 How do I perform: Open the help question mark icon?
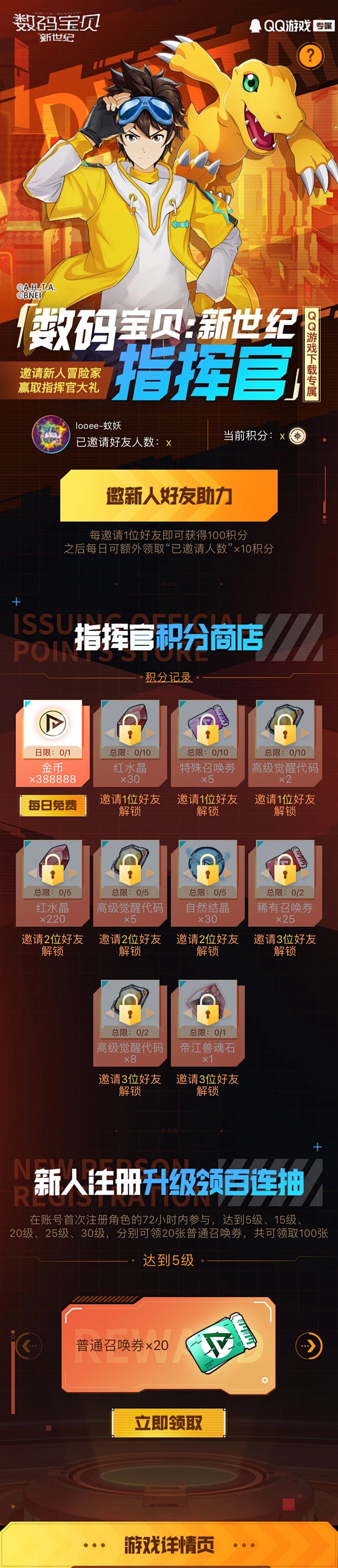coord(310,56)
